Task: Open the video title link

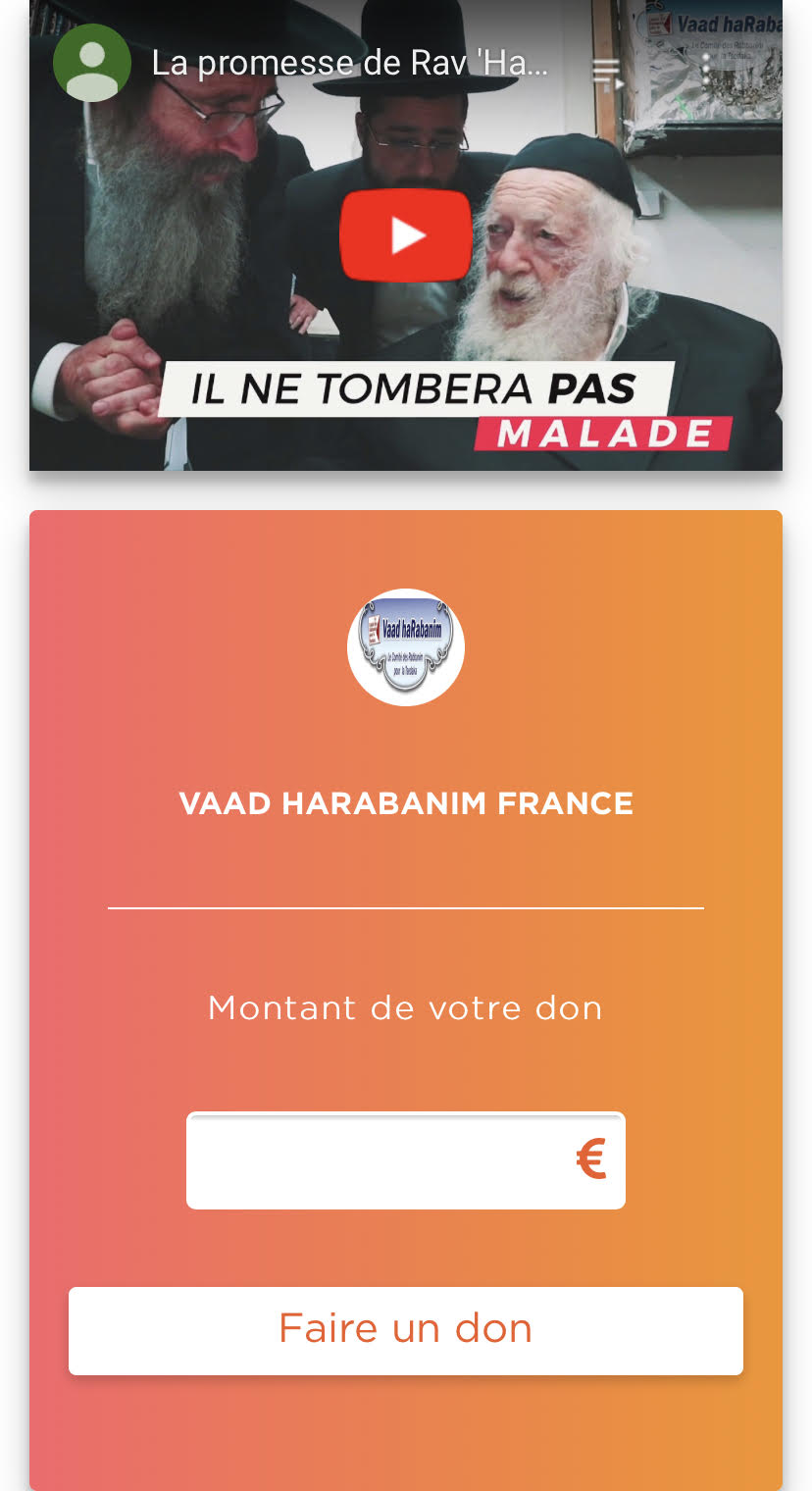Action: pyautogui.click(x=349, y=64)
